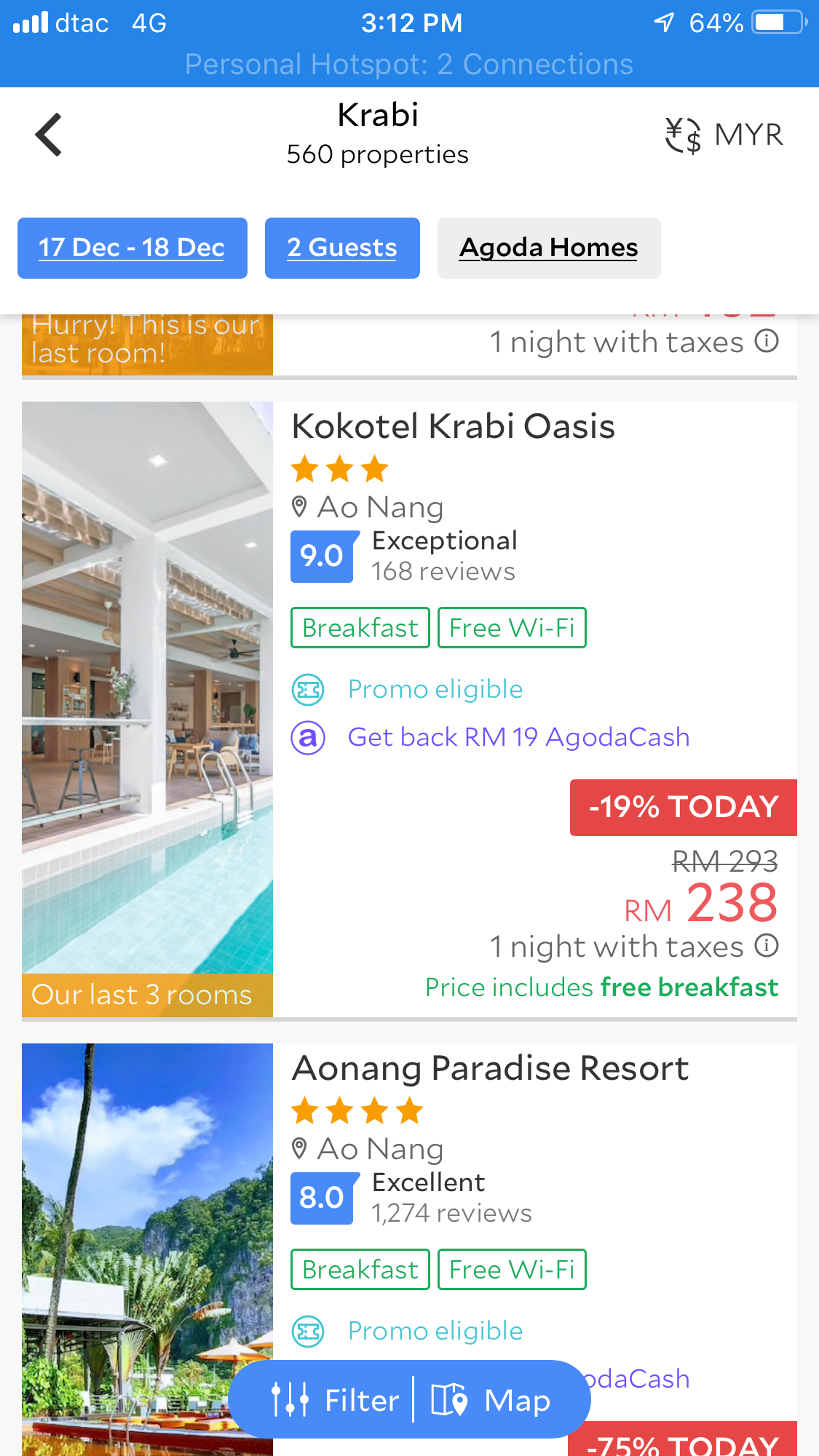819x1456 pixels.
Task: Edit the 17 Dec - 18 Dec dates
Action: 132,248
